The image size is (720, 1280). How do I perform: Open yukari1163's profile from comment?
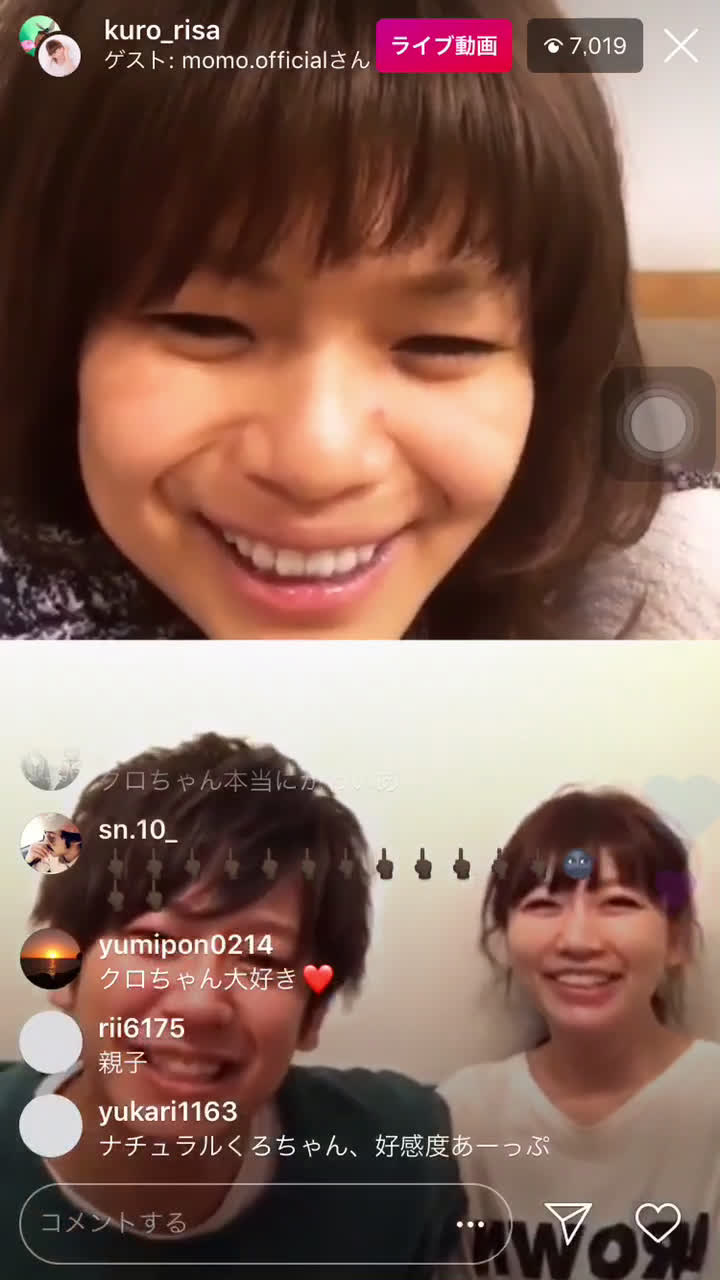50,1125
